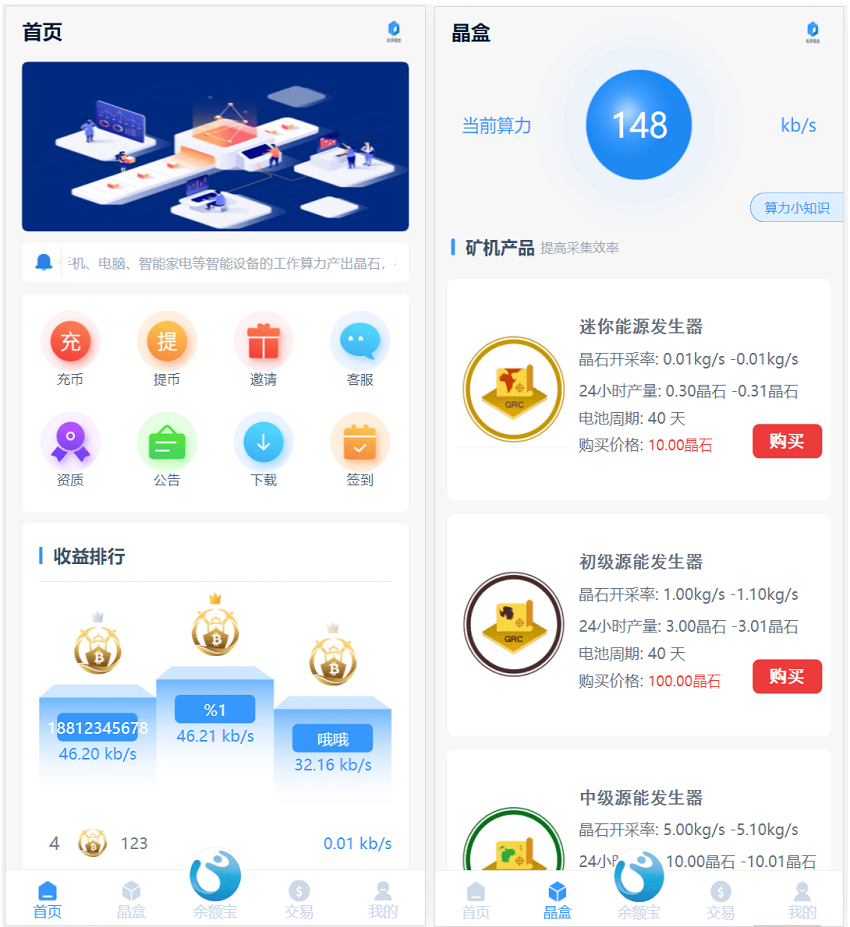The image size is (850, 927).
Task: Open the 提币 withdraw shortcut
Action: click(x=167, y=343)
